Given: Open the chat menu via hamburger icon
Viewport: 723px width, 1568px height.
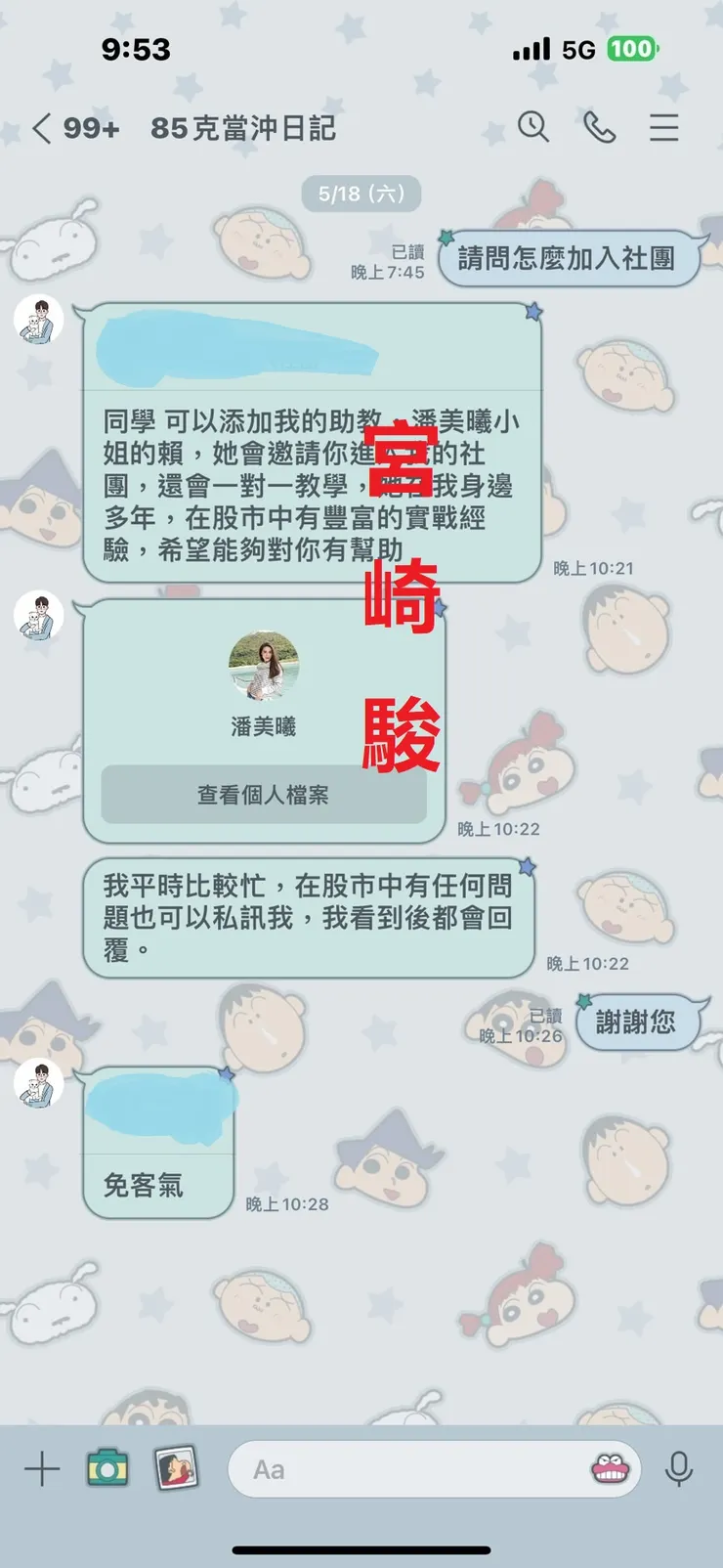Looking at the screenshot, I should (664, 127).
